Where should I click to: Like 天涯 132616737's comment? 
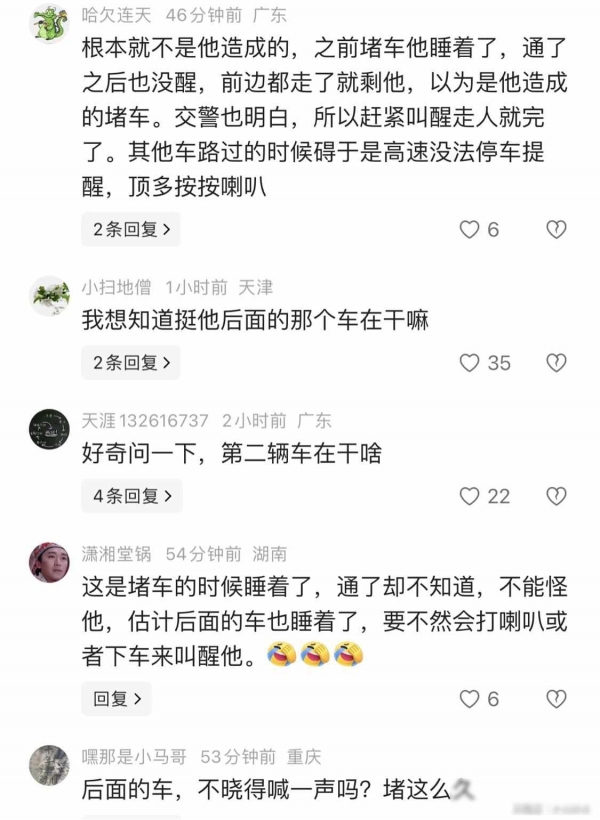(469, 496)
